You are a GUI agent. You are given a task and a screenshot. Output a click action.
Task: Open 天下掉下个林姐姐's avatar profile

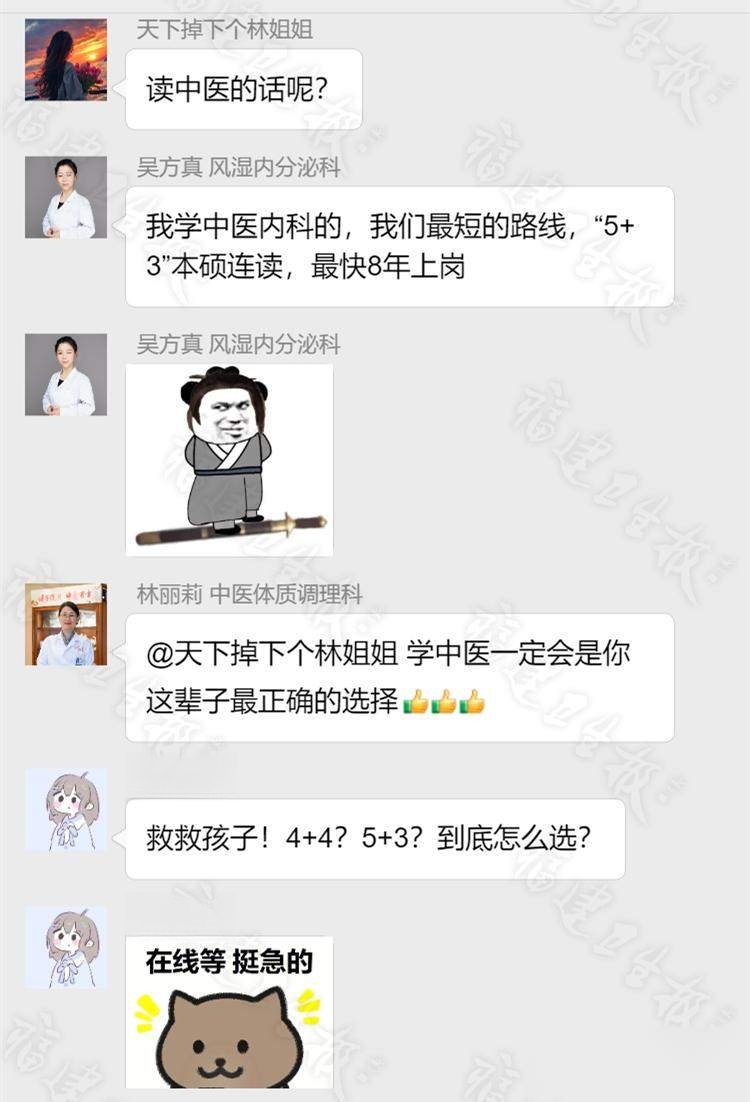[x=66, y=59]
